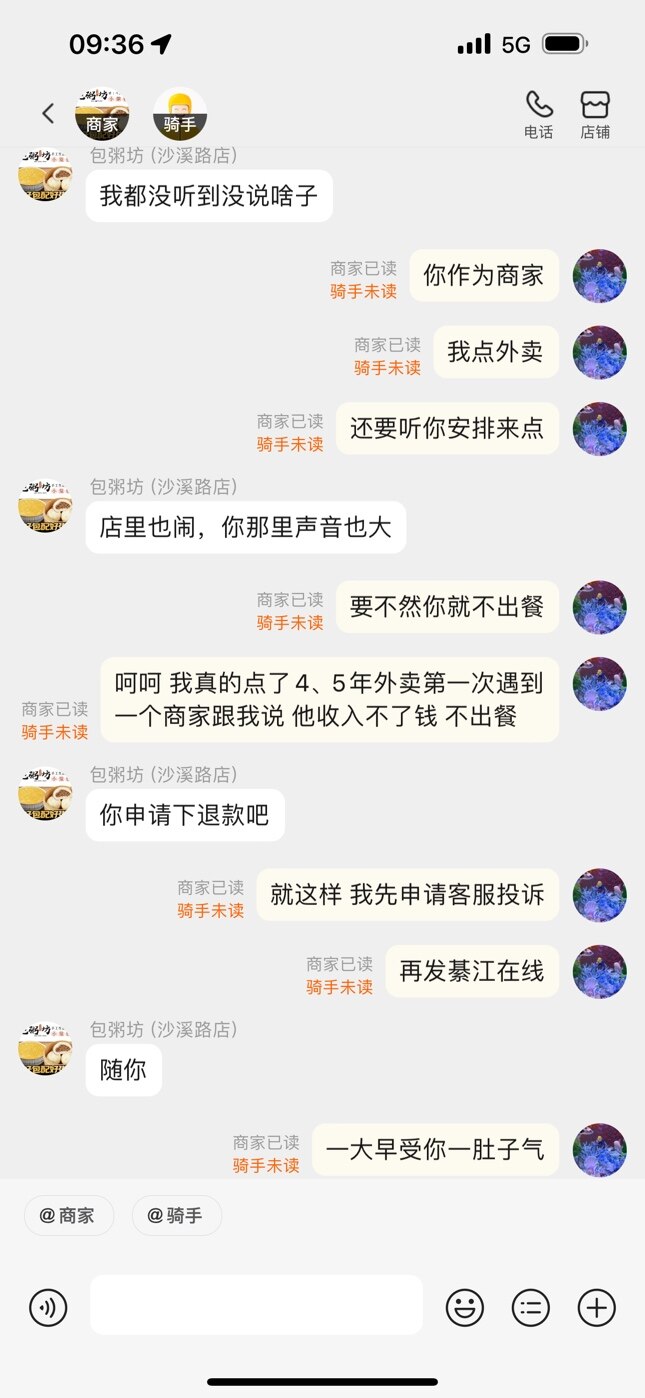Viewport: 645px width, 1398px height.
Task: Open the 店铺 shop page
Action: 595,114
